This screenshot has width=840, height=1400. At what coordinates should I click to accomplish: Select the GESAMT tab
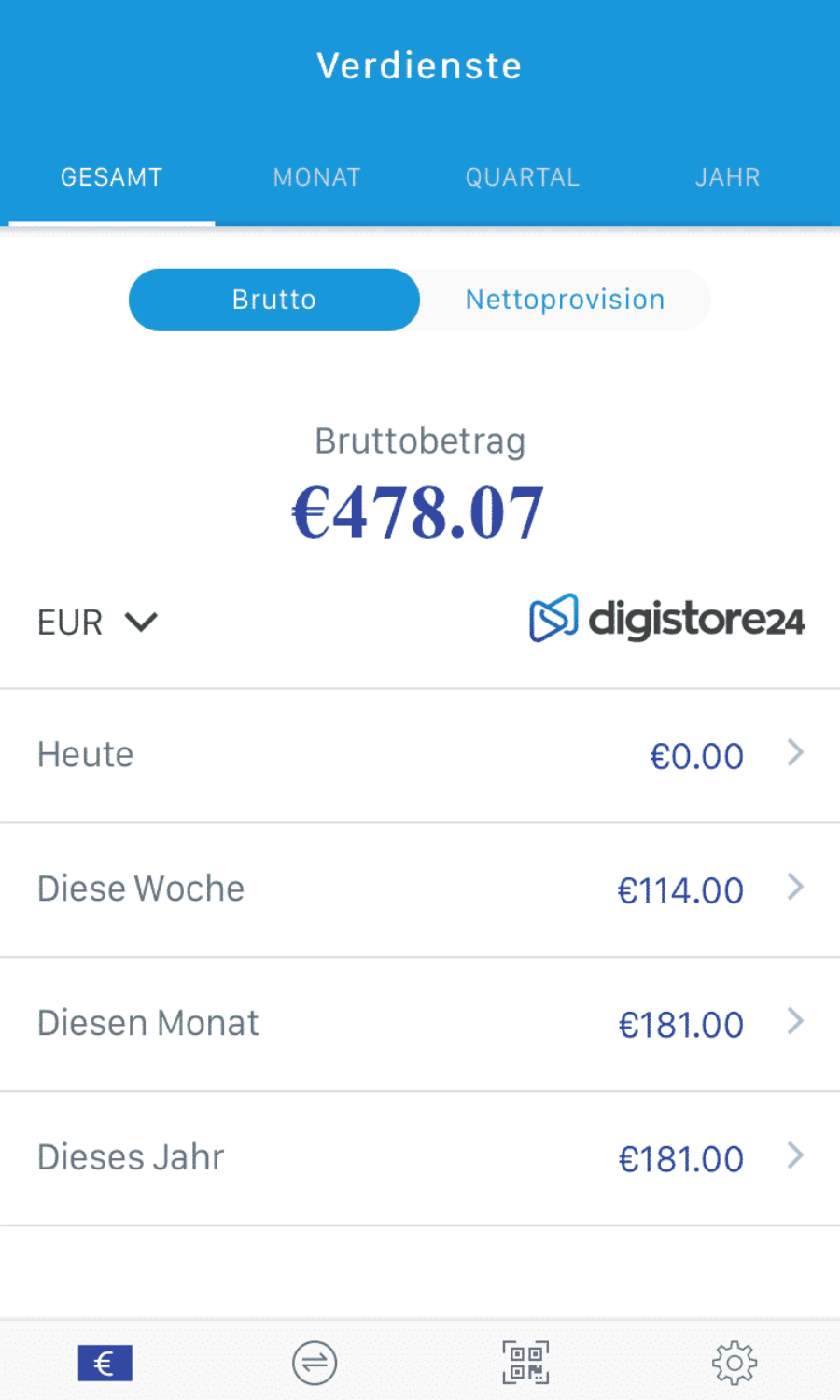pos(112,177)
